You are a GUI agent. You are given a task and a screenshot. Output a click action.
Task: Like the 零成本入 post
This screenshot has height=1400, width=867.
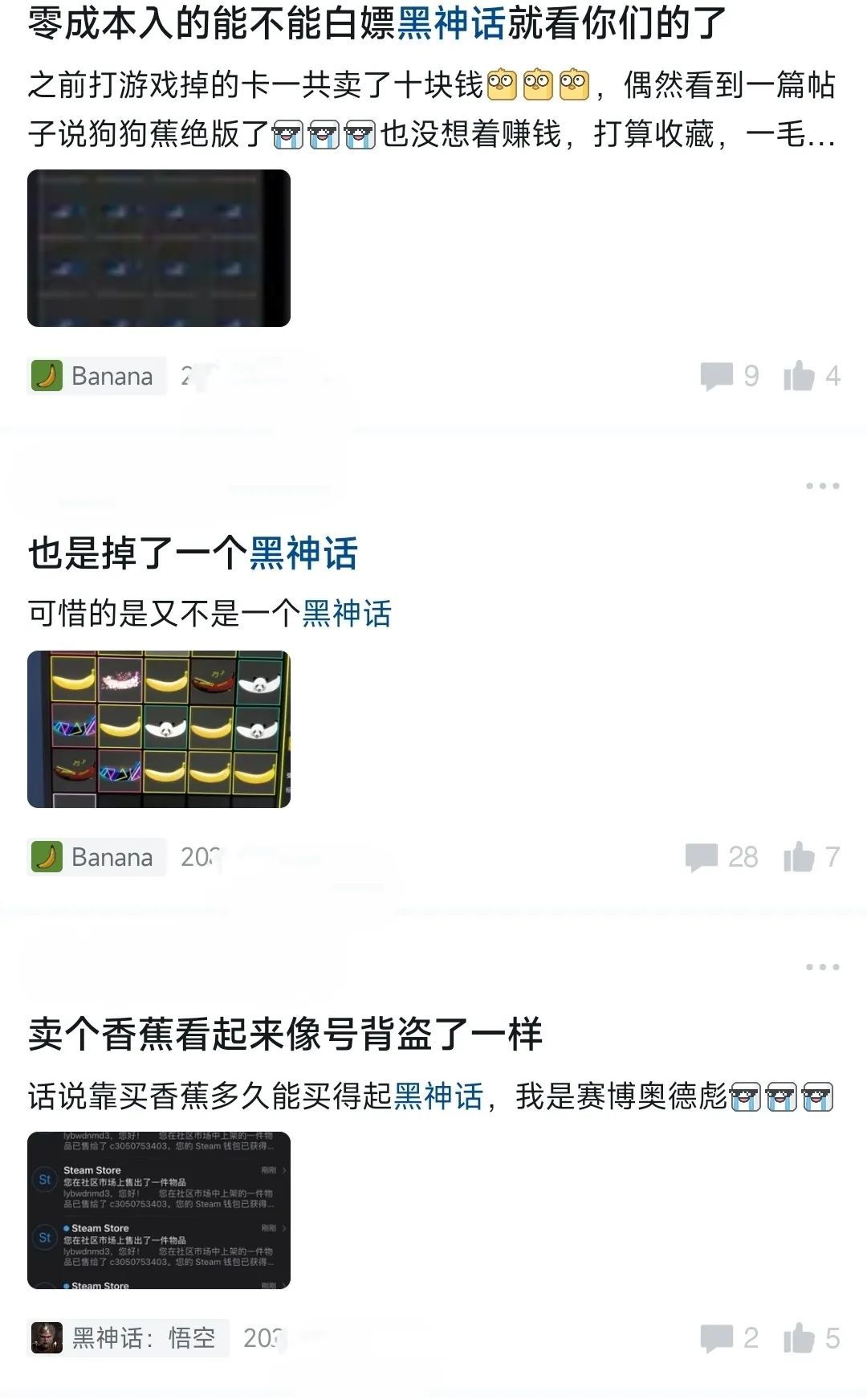click(x=812, y=376)
